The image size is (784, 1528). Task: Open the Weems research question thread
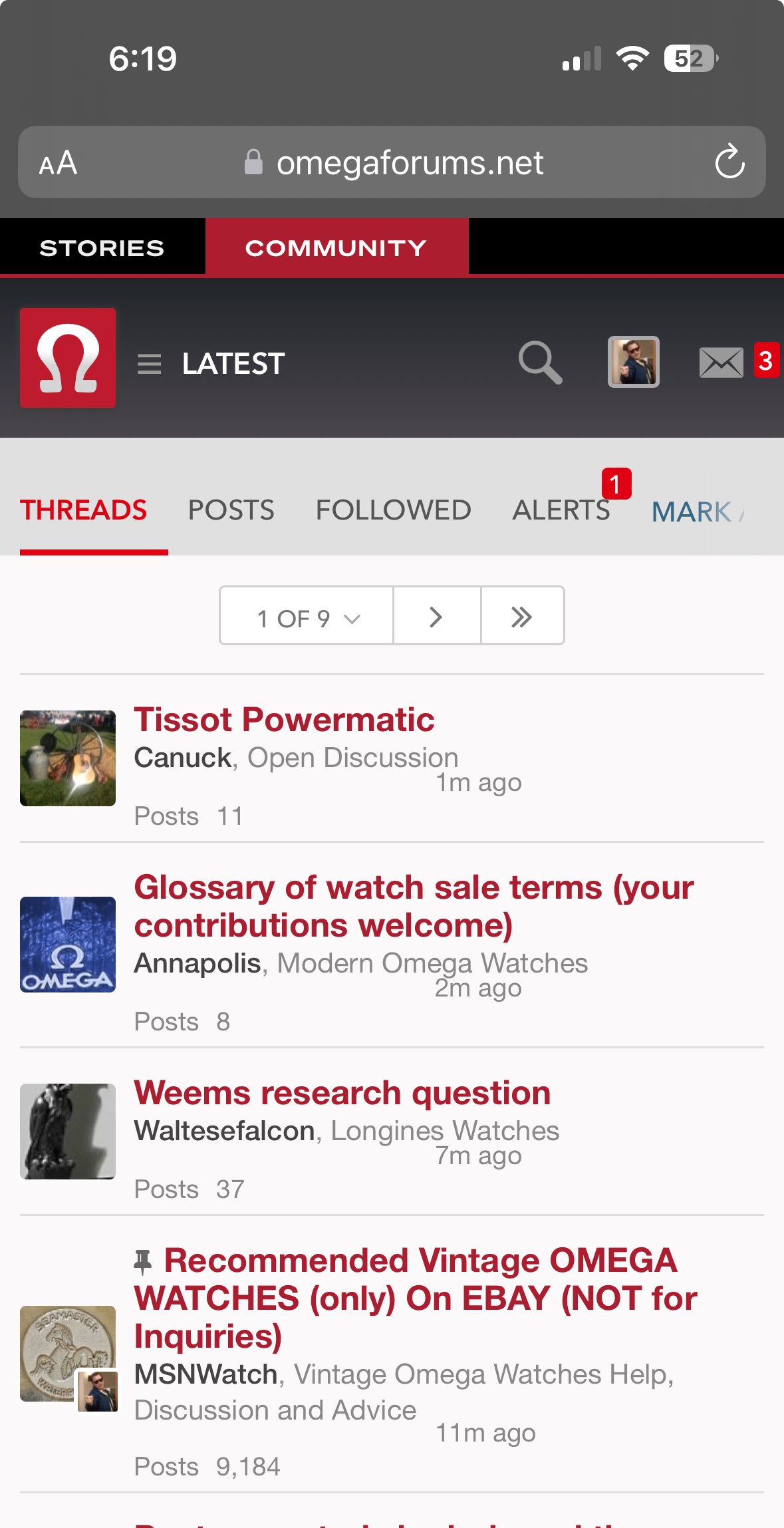(x=342, y=1093)
